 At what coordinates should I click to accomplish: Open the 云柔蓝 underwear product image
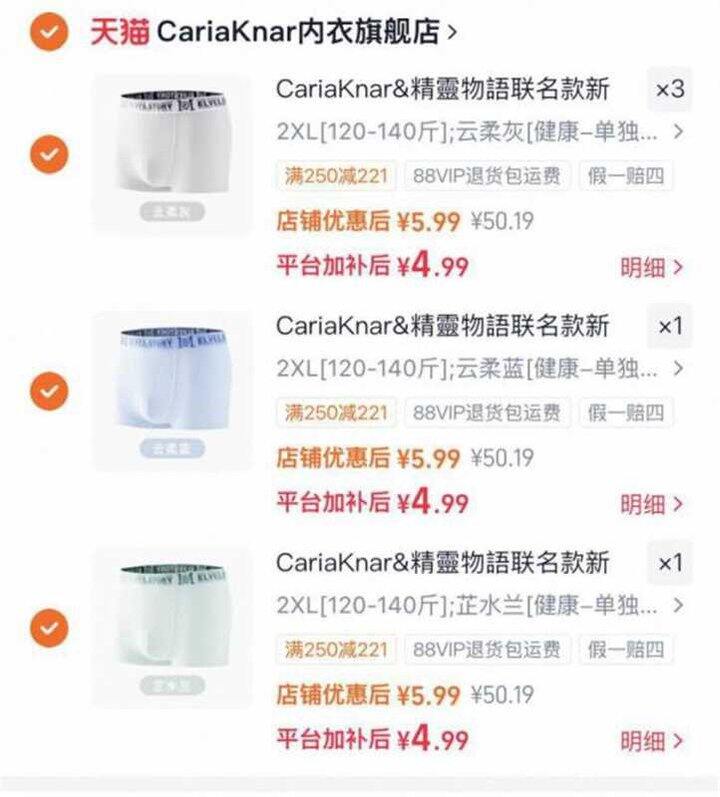coord(172,391)
